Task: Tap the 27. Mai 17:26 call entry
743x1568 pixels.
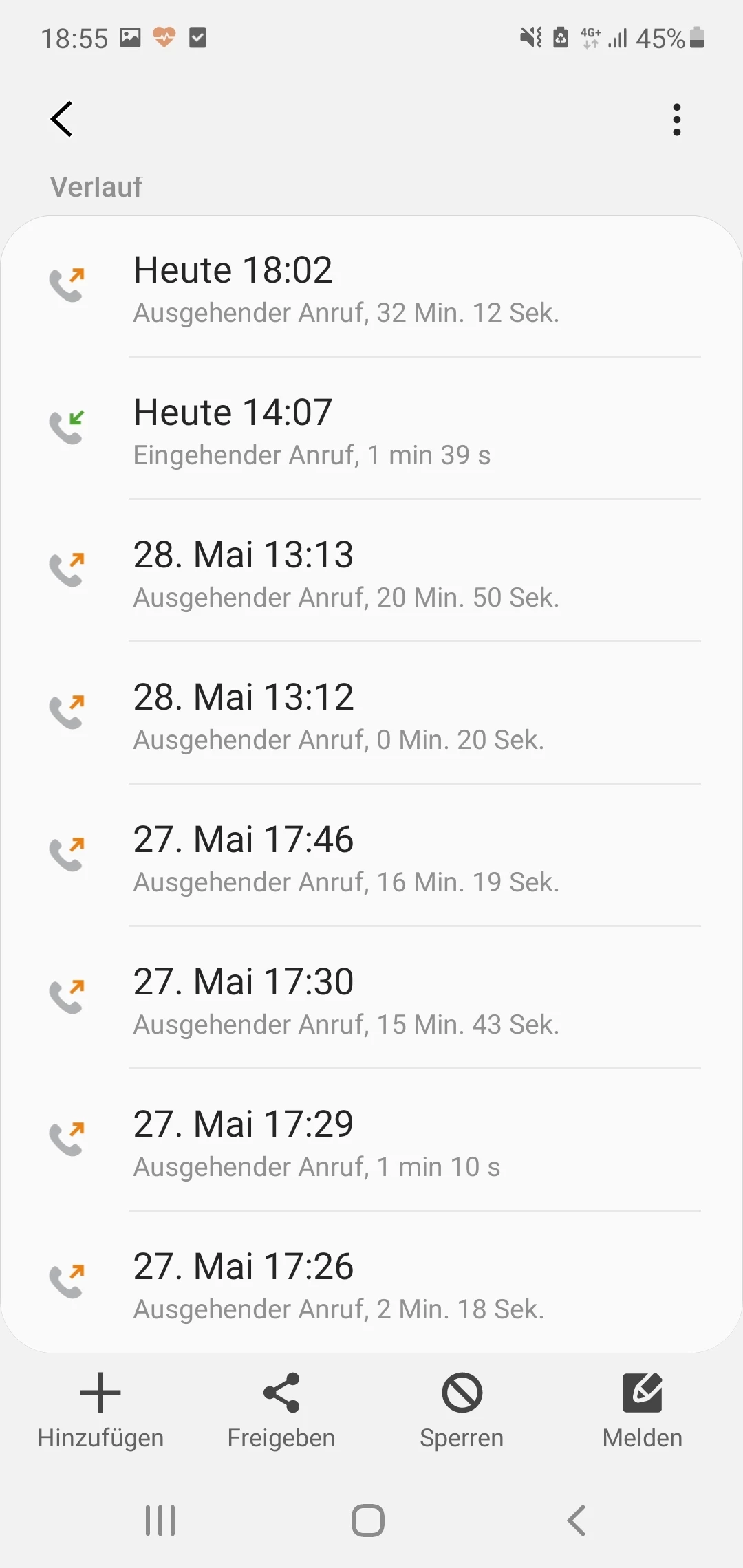Action: (x=371, y=1285)
